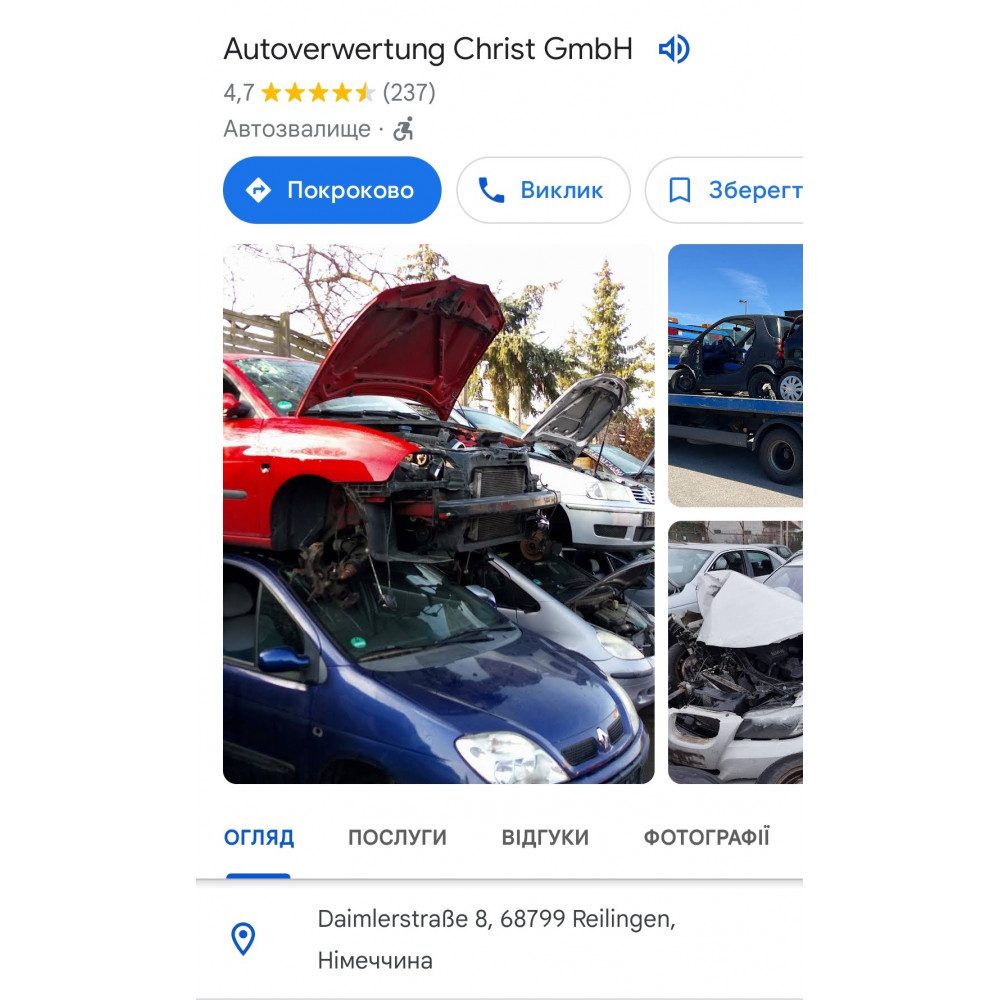Tap the Покроково directions button
The image size is (1000, 1000).
tap(332, 190)
